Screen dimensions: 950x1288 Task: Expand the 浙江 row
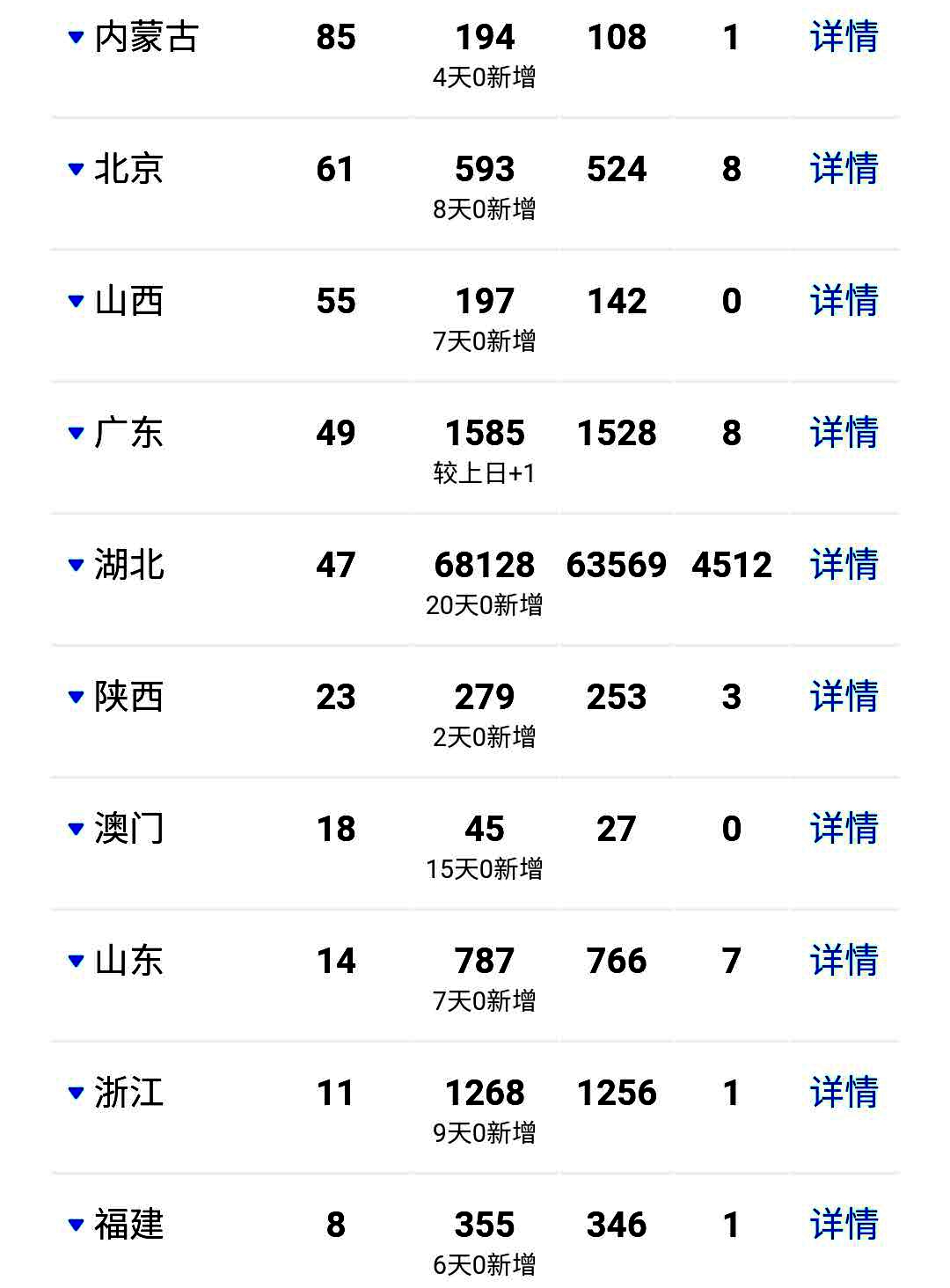pos(77,1093)
